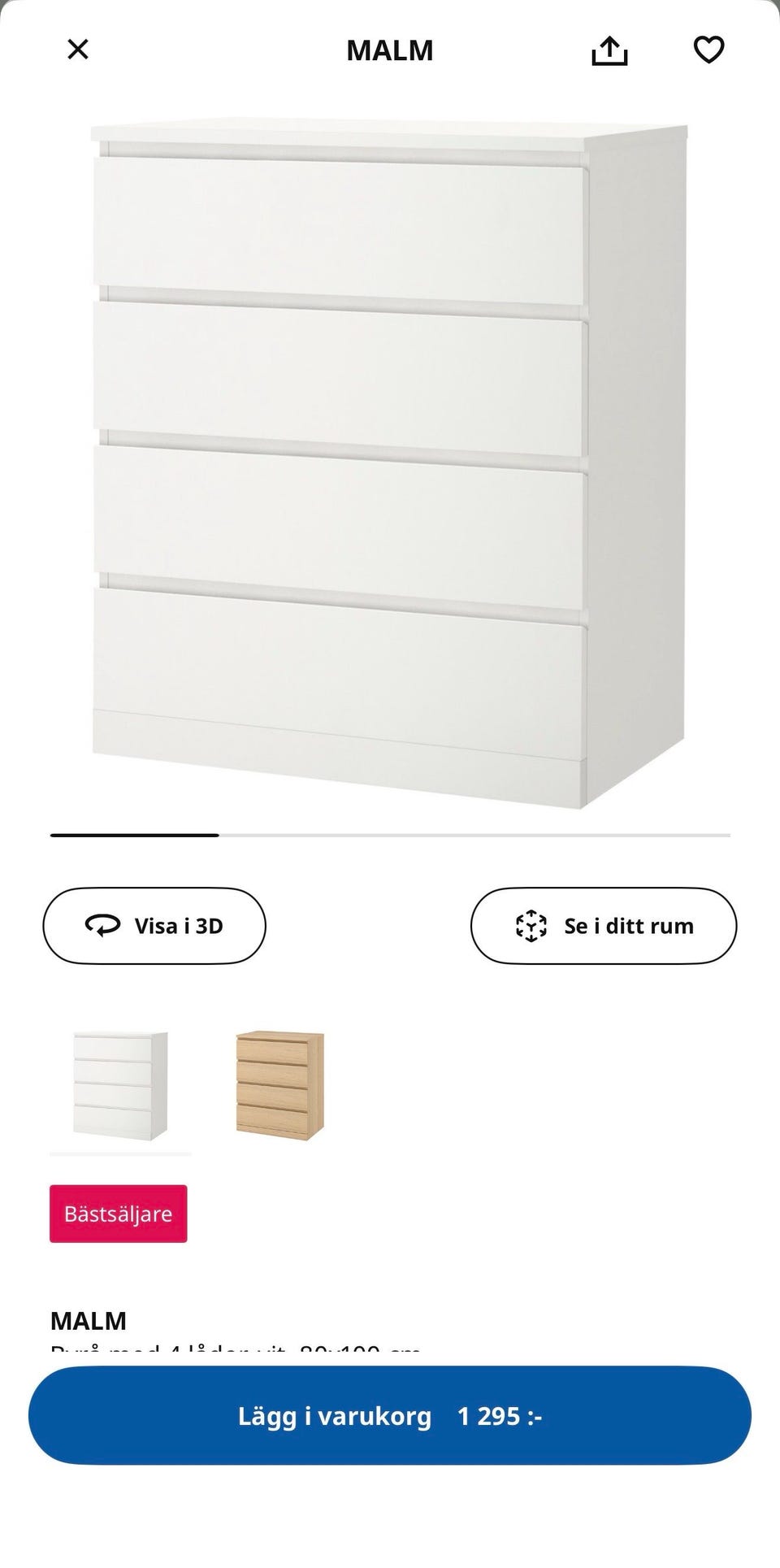Select the oak veneer dresser variant
The width and height of the screenshot is (780, 1568).
[280, 1086]
